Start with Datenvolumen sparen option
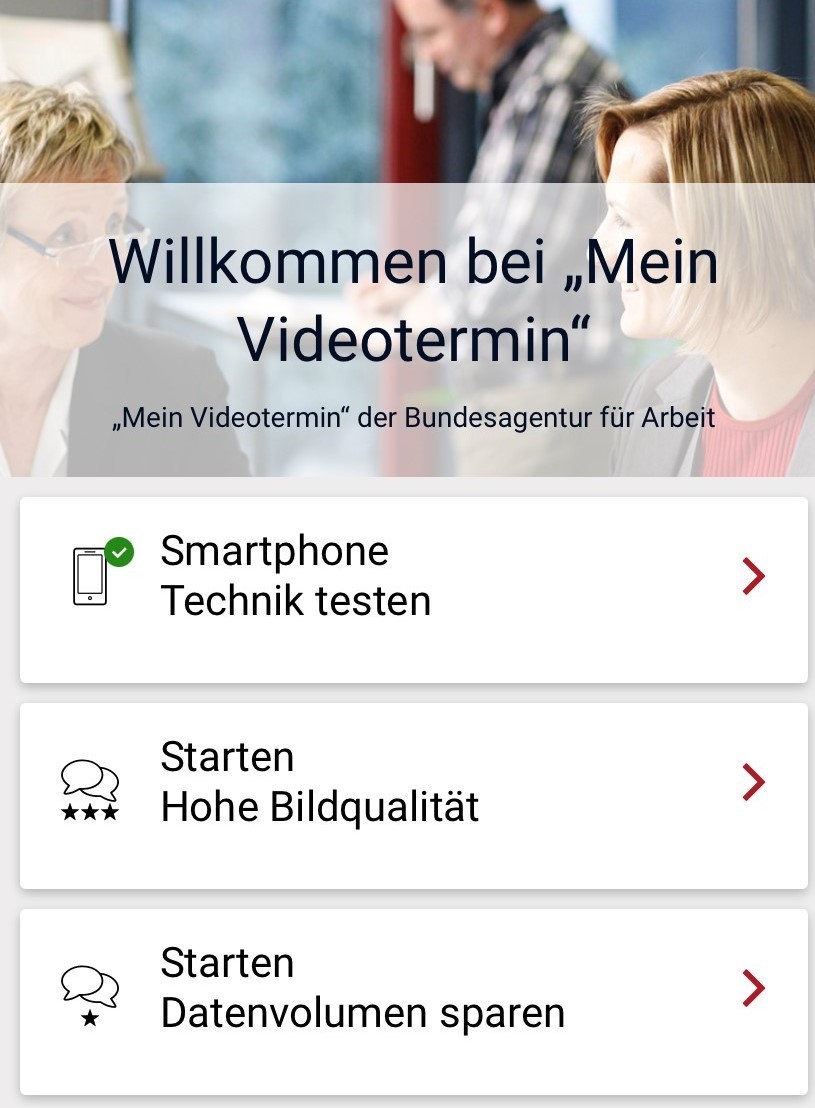 (413, 1000)
